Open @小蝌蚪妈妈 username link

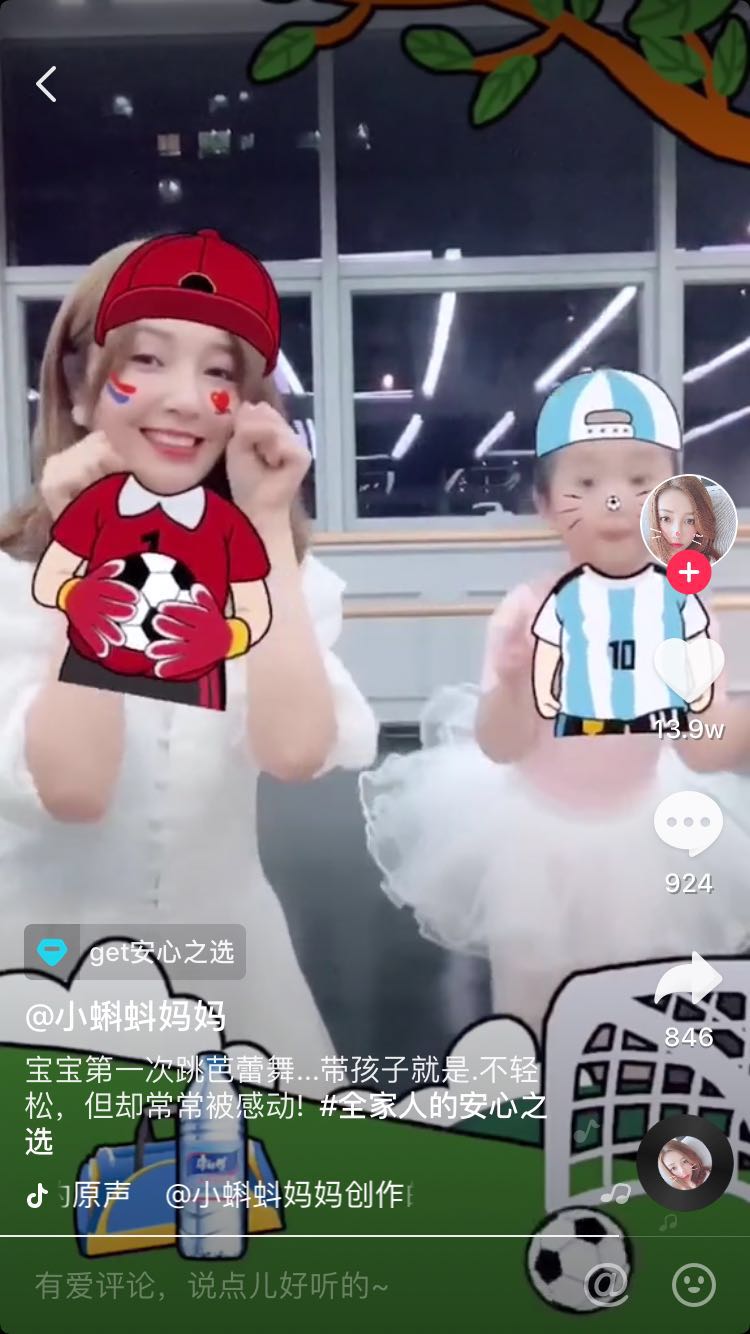point(126,1016)
